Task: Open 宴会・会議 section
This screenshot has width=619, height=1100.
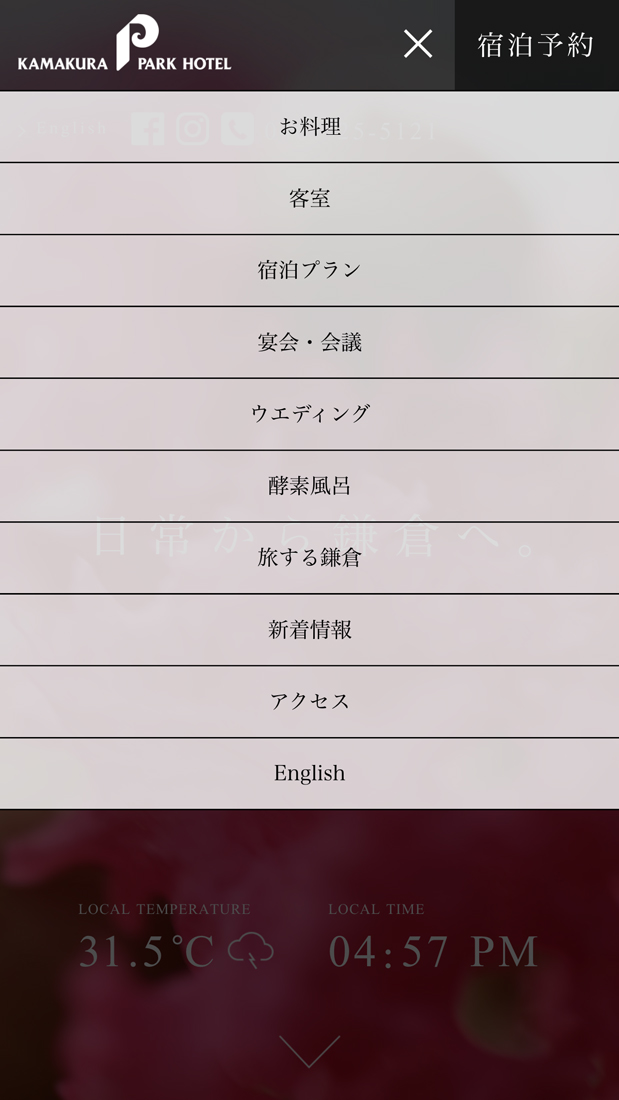Action: click(310, 342)
